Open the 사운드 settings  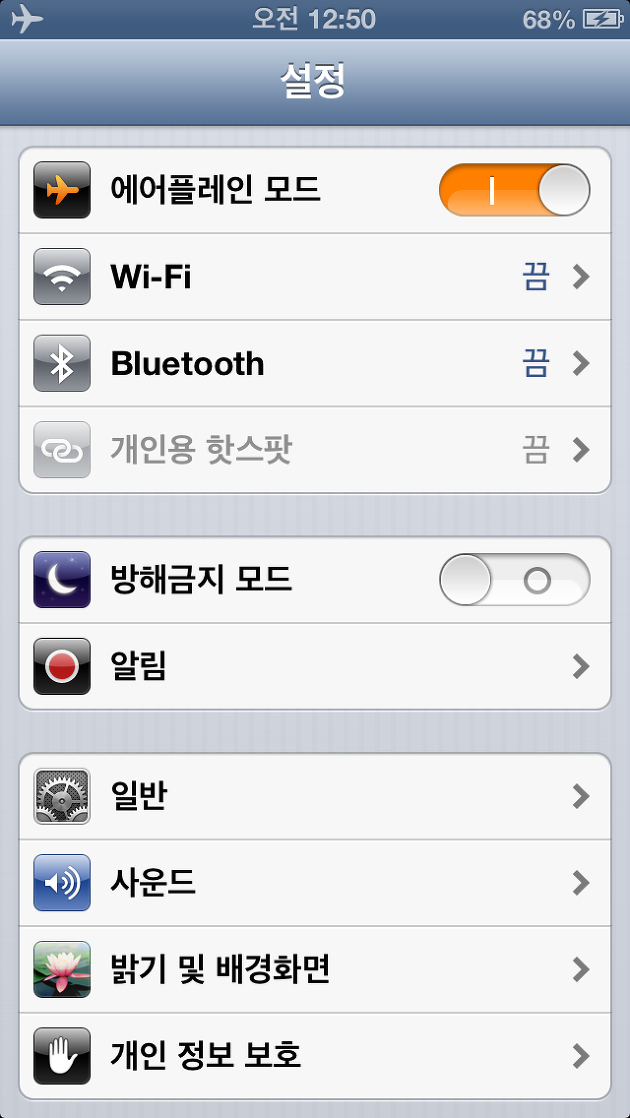(314, 883)
